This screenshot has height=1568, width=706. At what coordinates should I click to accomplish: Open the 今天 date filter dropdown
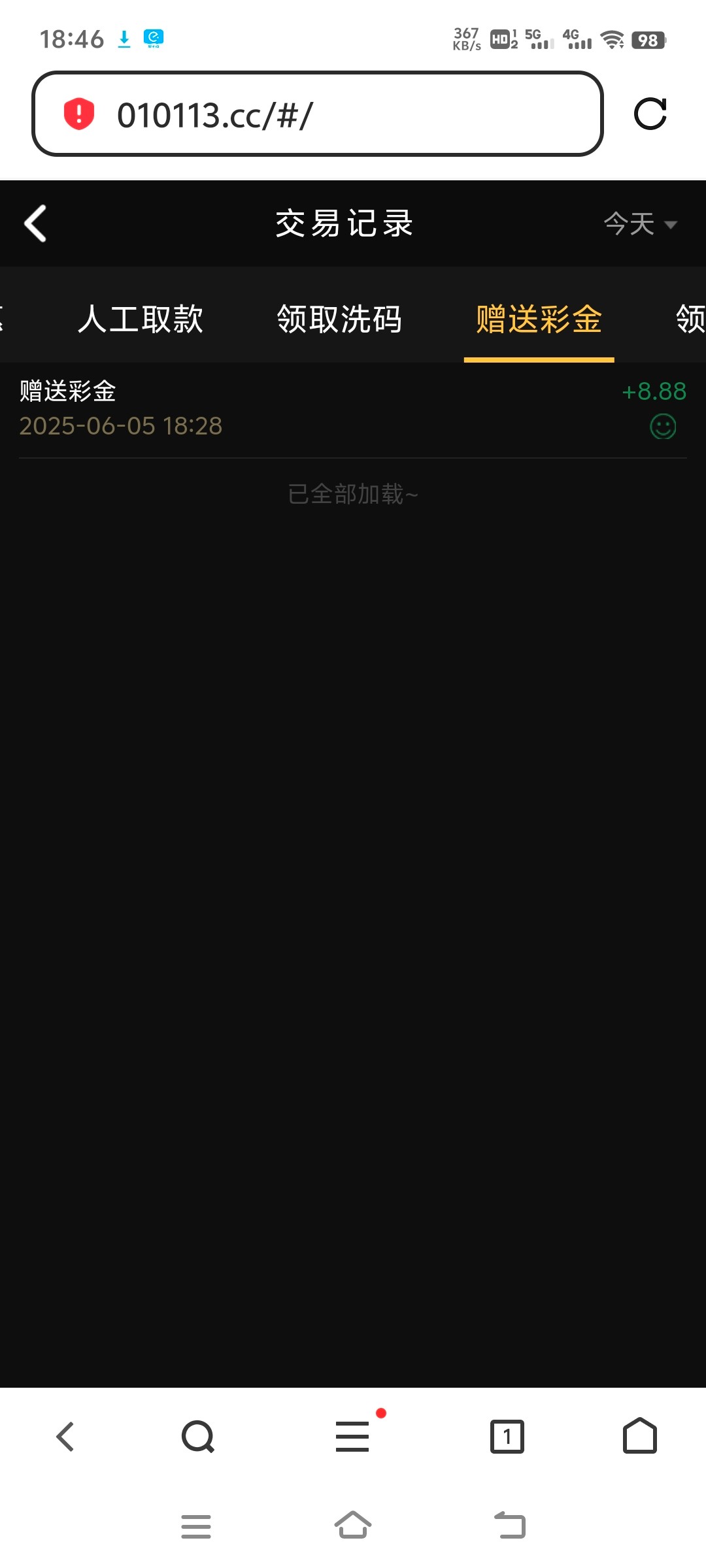pyautogui.click(x=639, y=224)
